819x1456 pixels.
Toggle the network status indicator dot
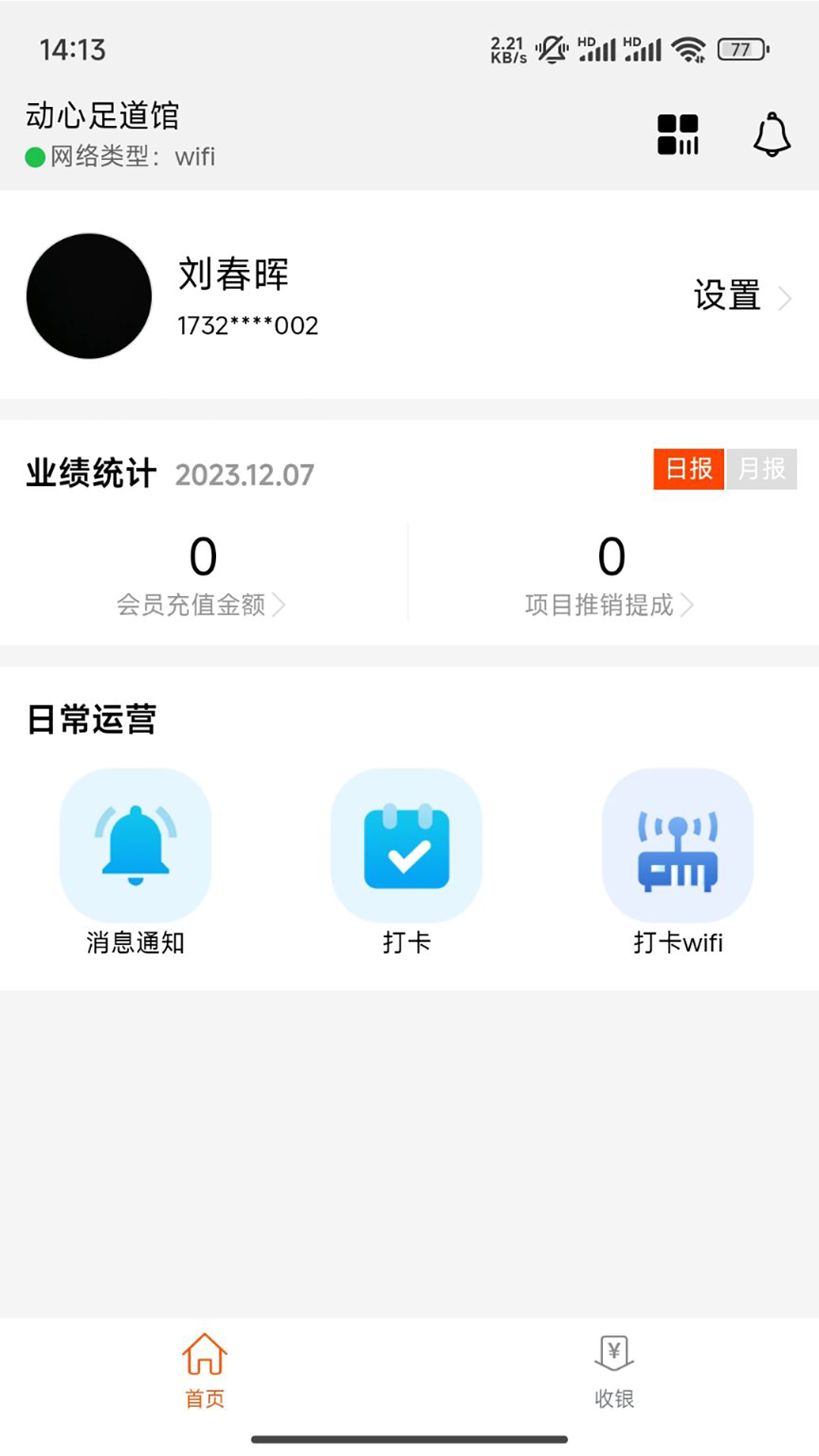click(x=33, y=157)
